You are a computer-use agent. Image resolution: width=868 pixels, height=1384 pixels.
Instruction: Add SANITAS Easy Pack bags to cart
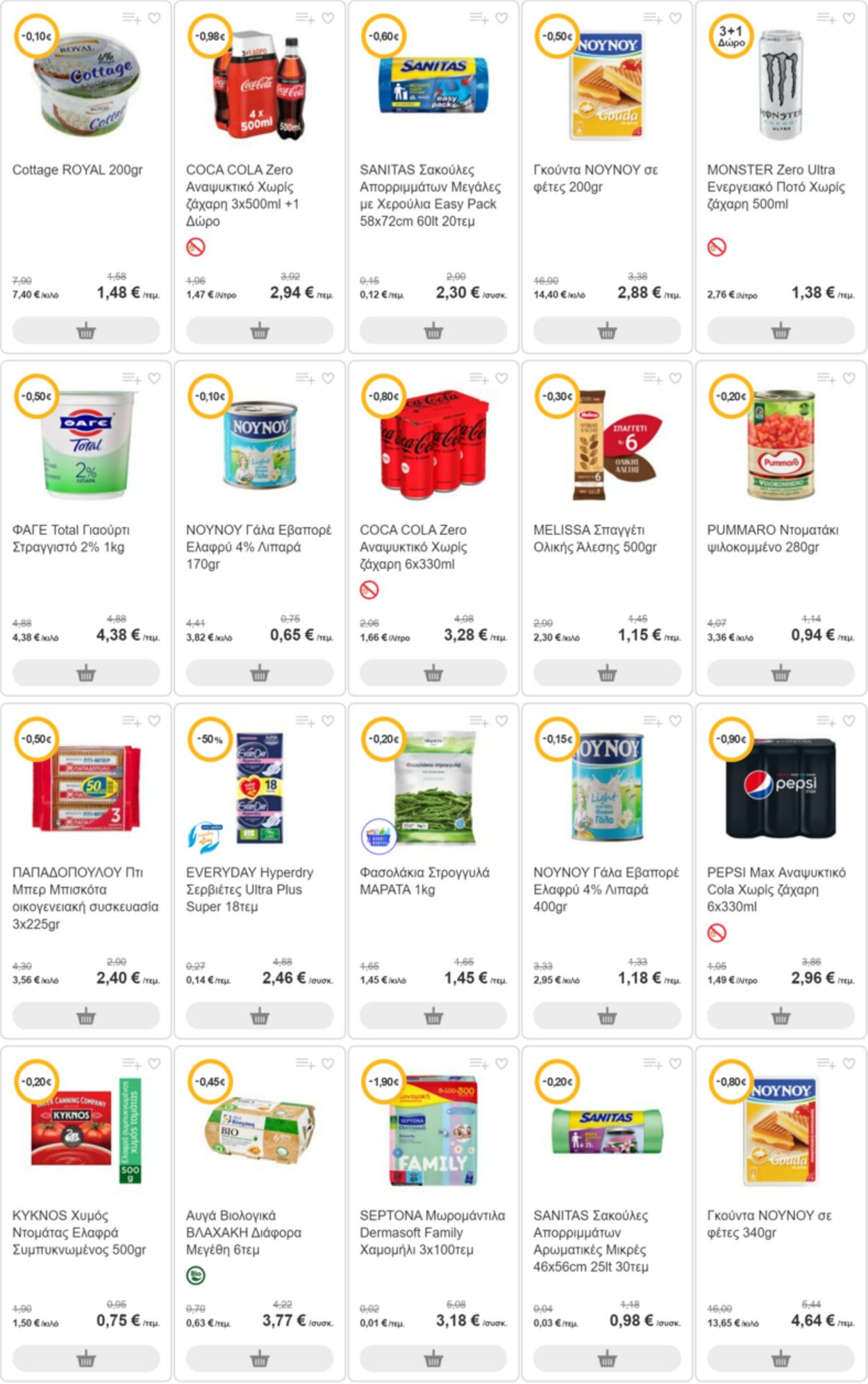point(433,331)
